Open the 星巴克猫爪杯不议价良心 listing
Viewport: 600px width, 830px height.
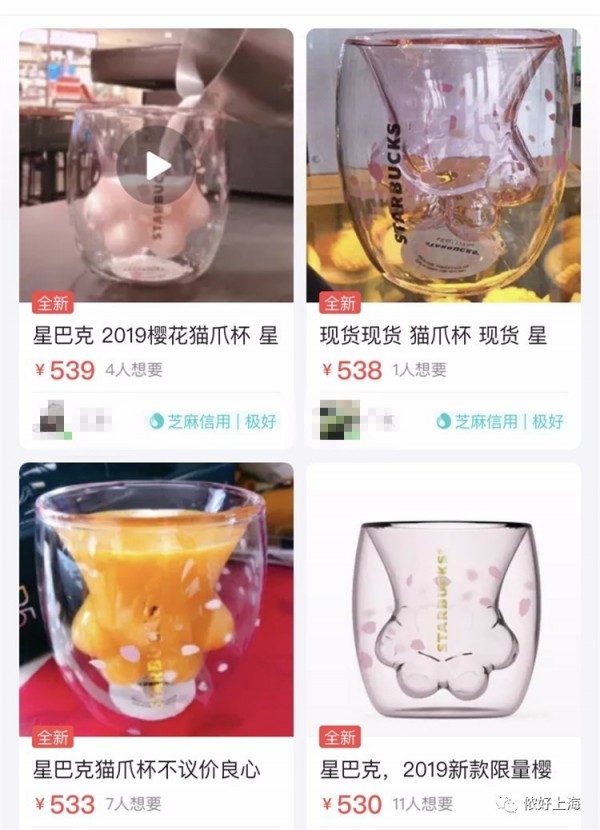148,769
